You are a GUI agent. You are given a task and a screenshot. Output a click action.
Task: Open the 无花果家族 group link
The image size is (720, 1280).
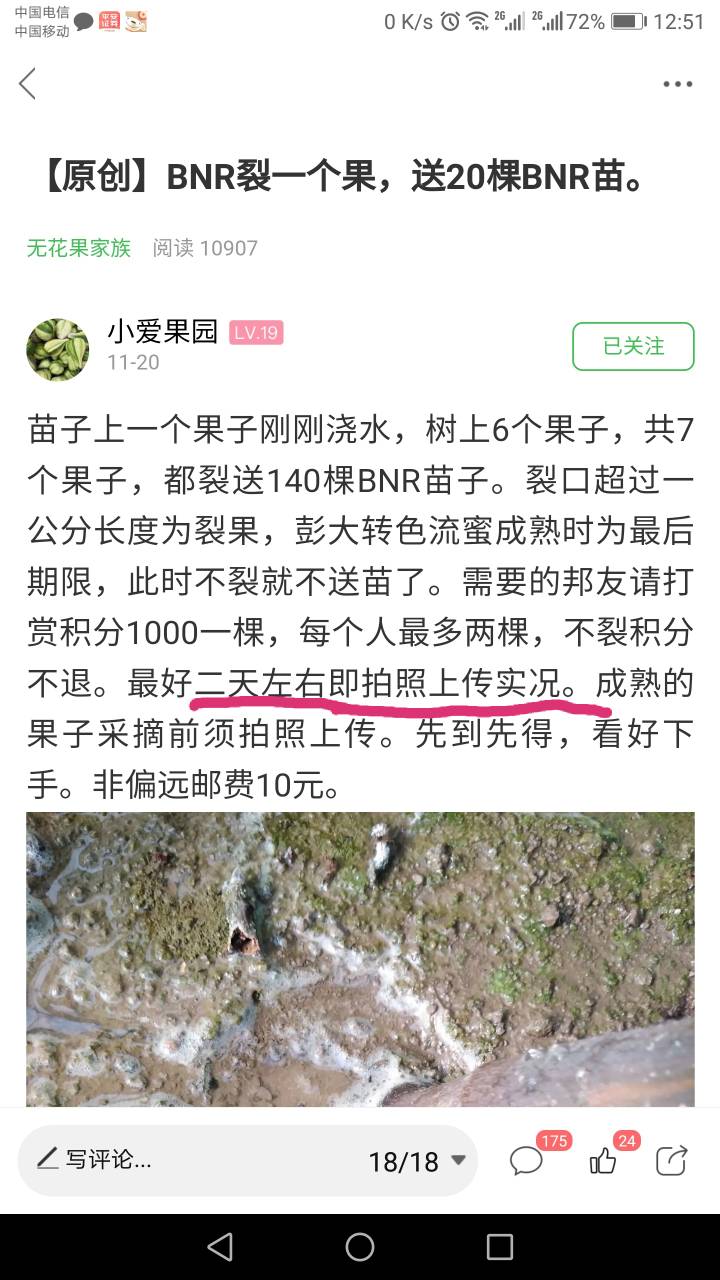click(x=79, y=248)
